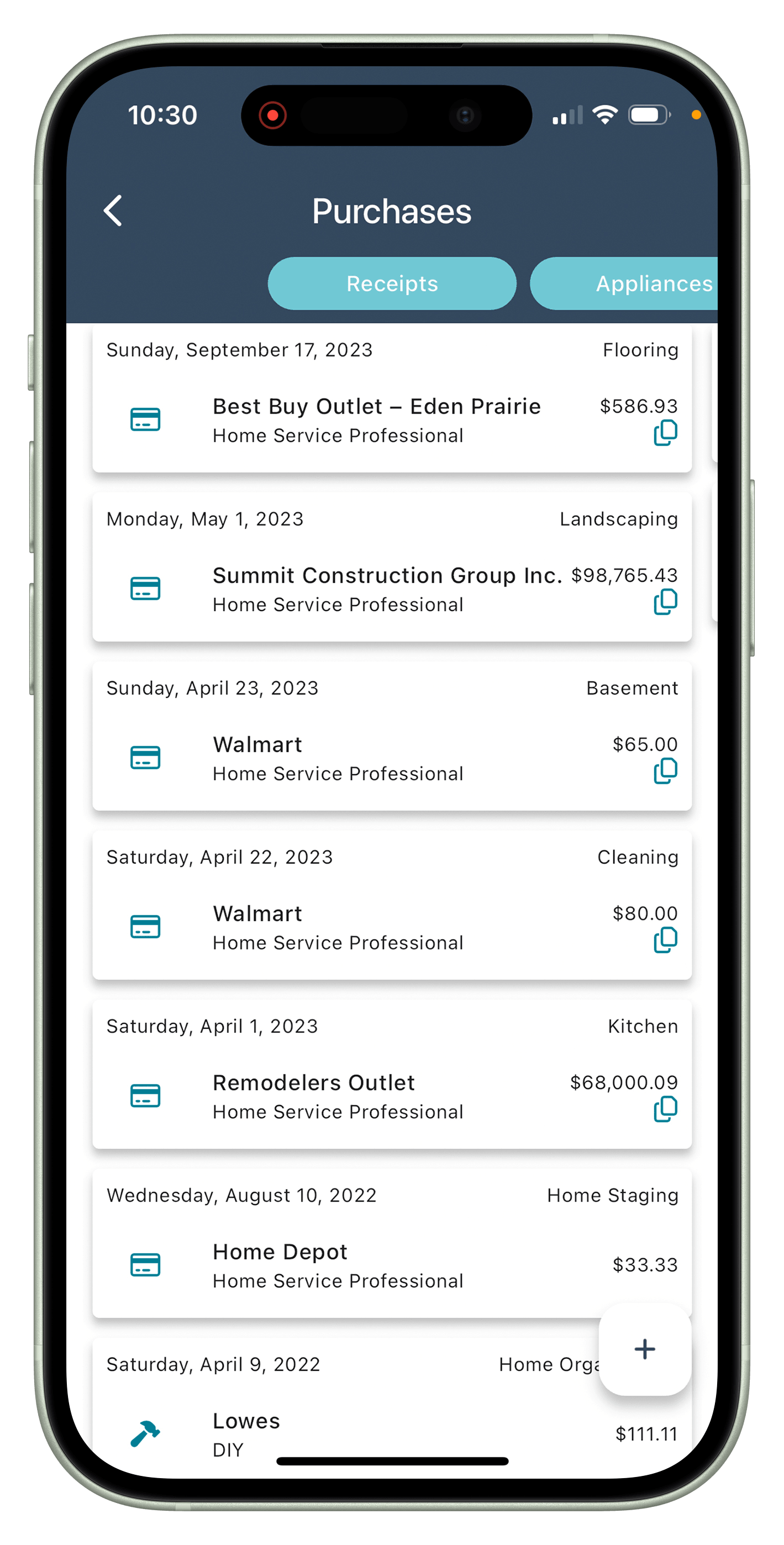Image resolution: width=784 pixels, height=1545 pixels.
Task: Tap the copy icon on the Remodelers Outlet card
Action: [665, 1109]
